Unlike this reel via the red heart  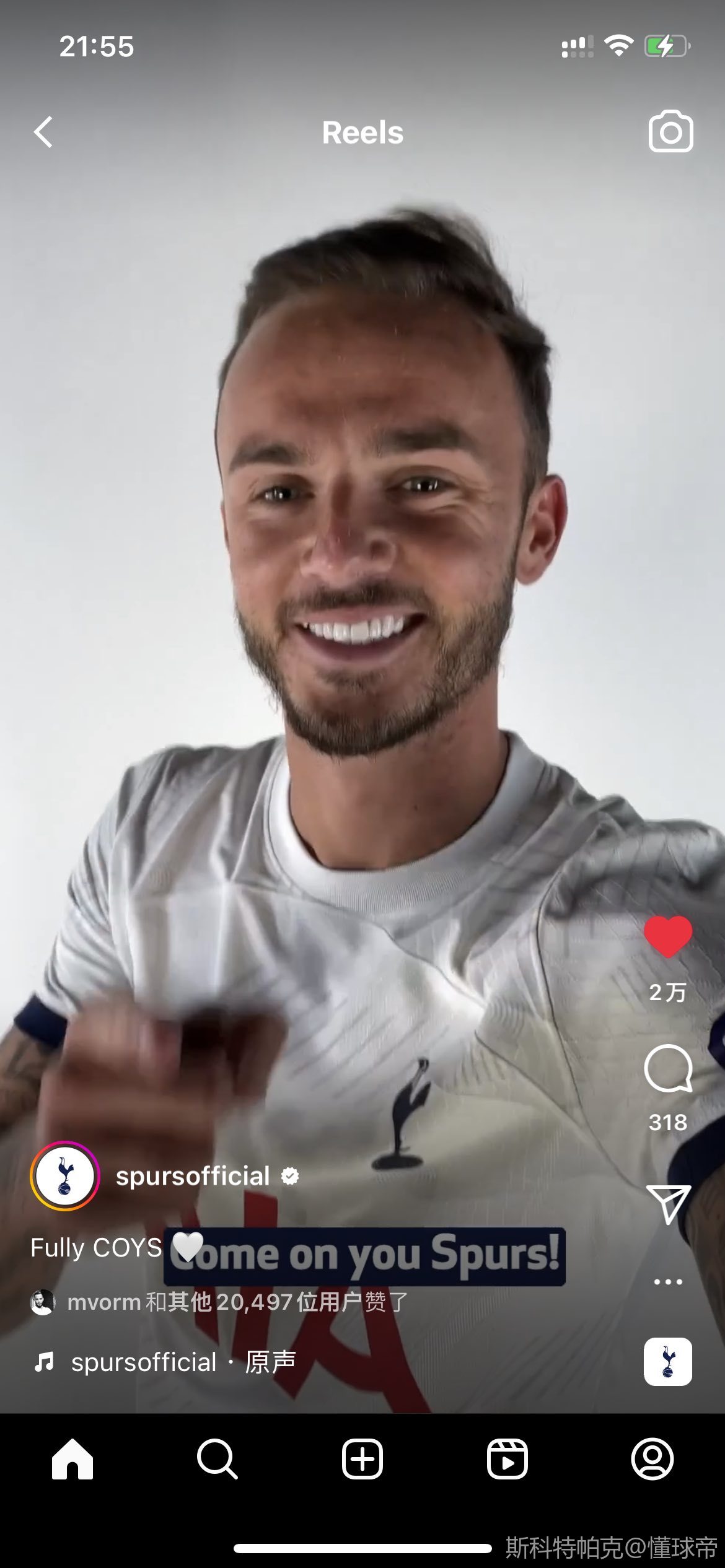667,936
